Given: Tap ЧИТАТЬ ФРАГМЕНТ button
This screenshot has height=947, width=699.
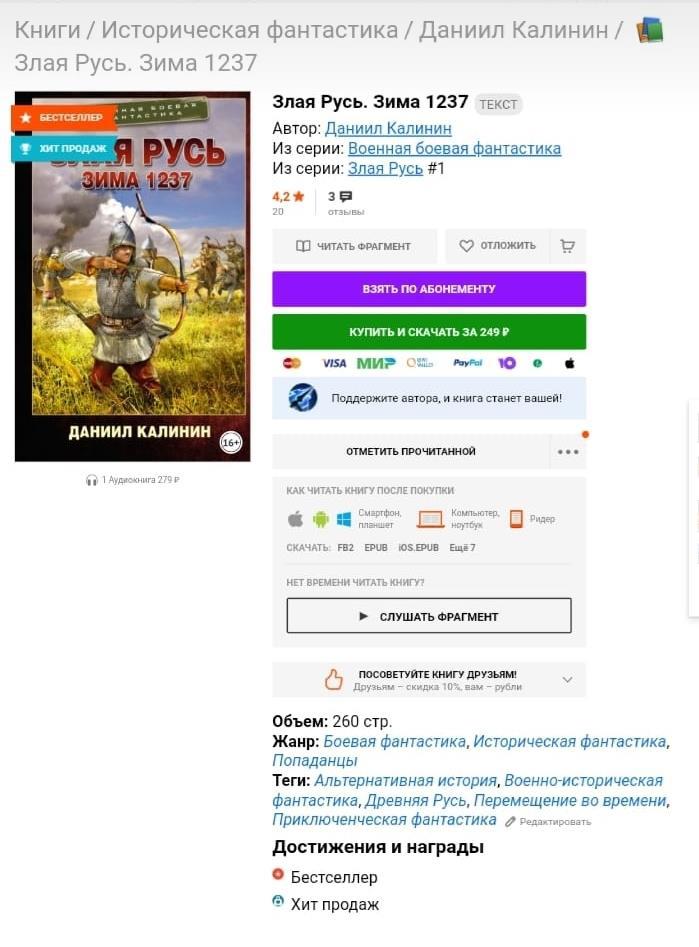Looking at the screenshot, I should click(x=354, y=246).
